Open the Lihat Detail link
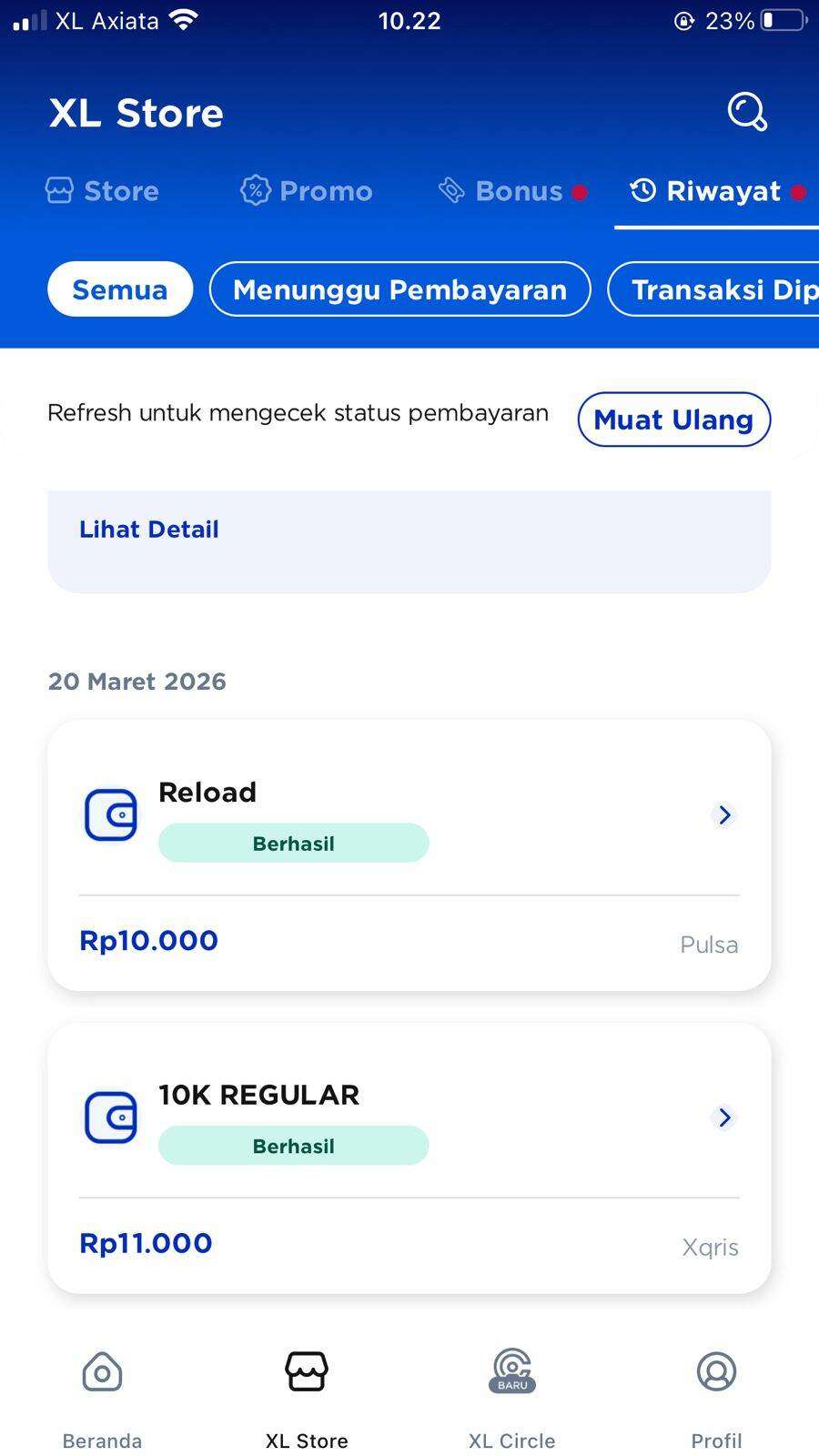Viewport: 819px width, 1456px height. 149,530
